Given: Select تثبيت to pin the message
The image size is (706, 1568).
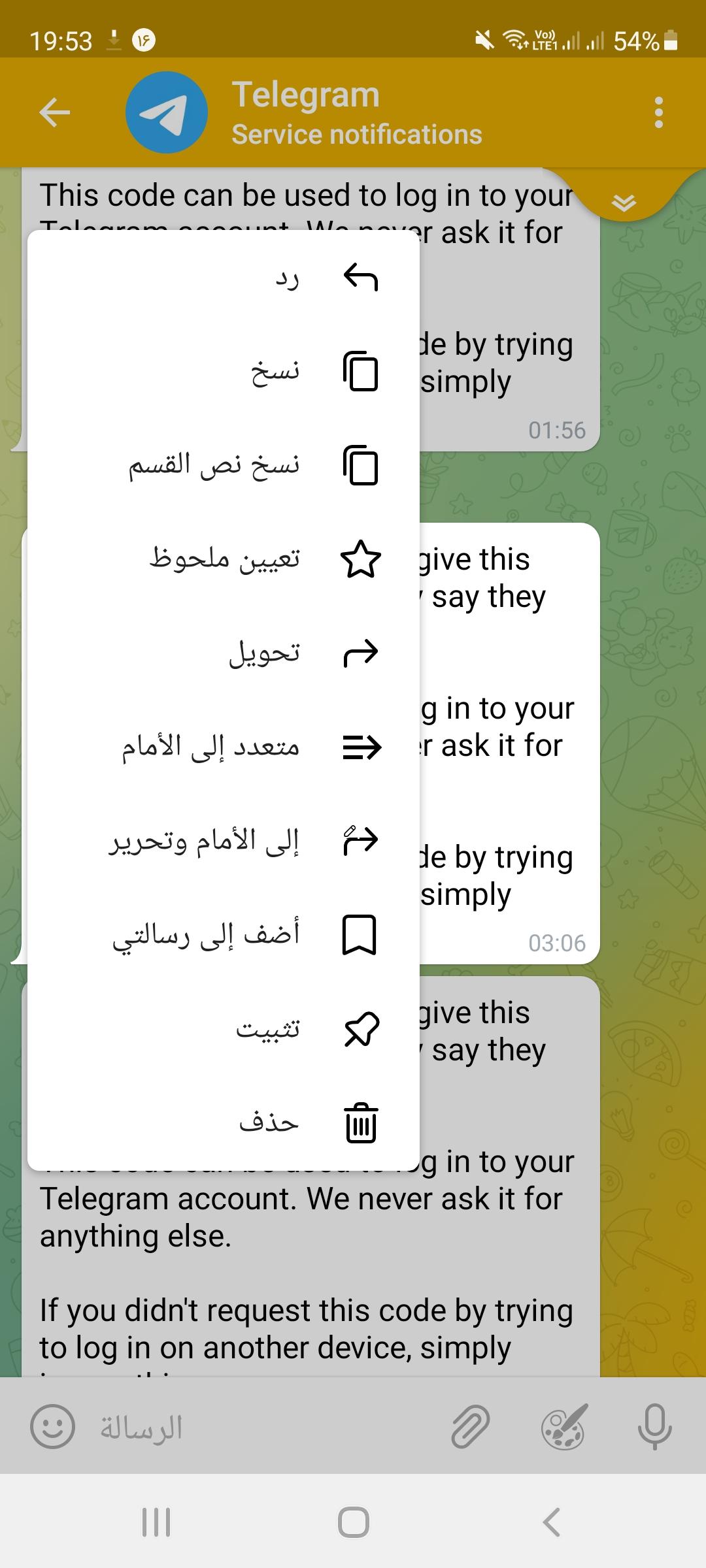Looking at the screenshot, I should pos(222,1029).
